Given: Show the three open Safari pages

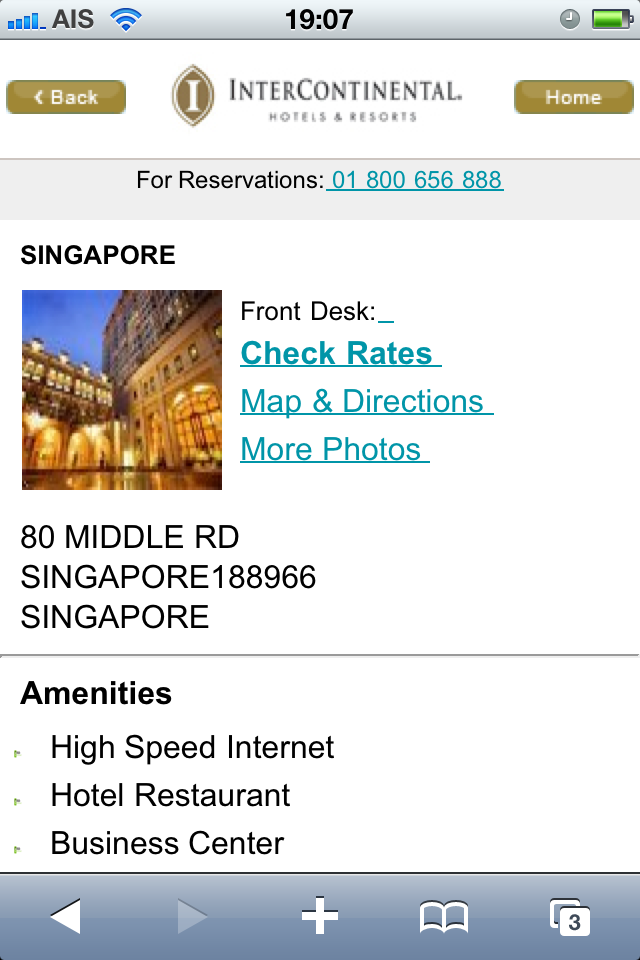Looking at the screenshot, I should pyautogui.click(x=570, y=916).
